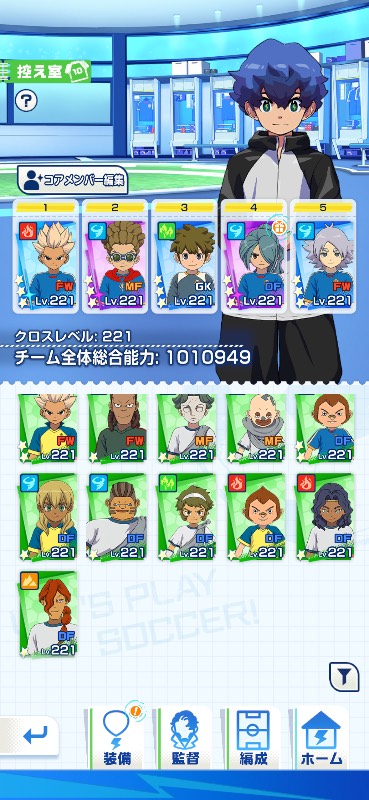Open the filter funnel icon

tap(344, 677)
